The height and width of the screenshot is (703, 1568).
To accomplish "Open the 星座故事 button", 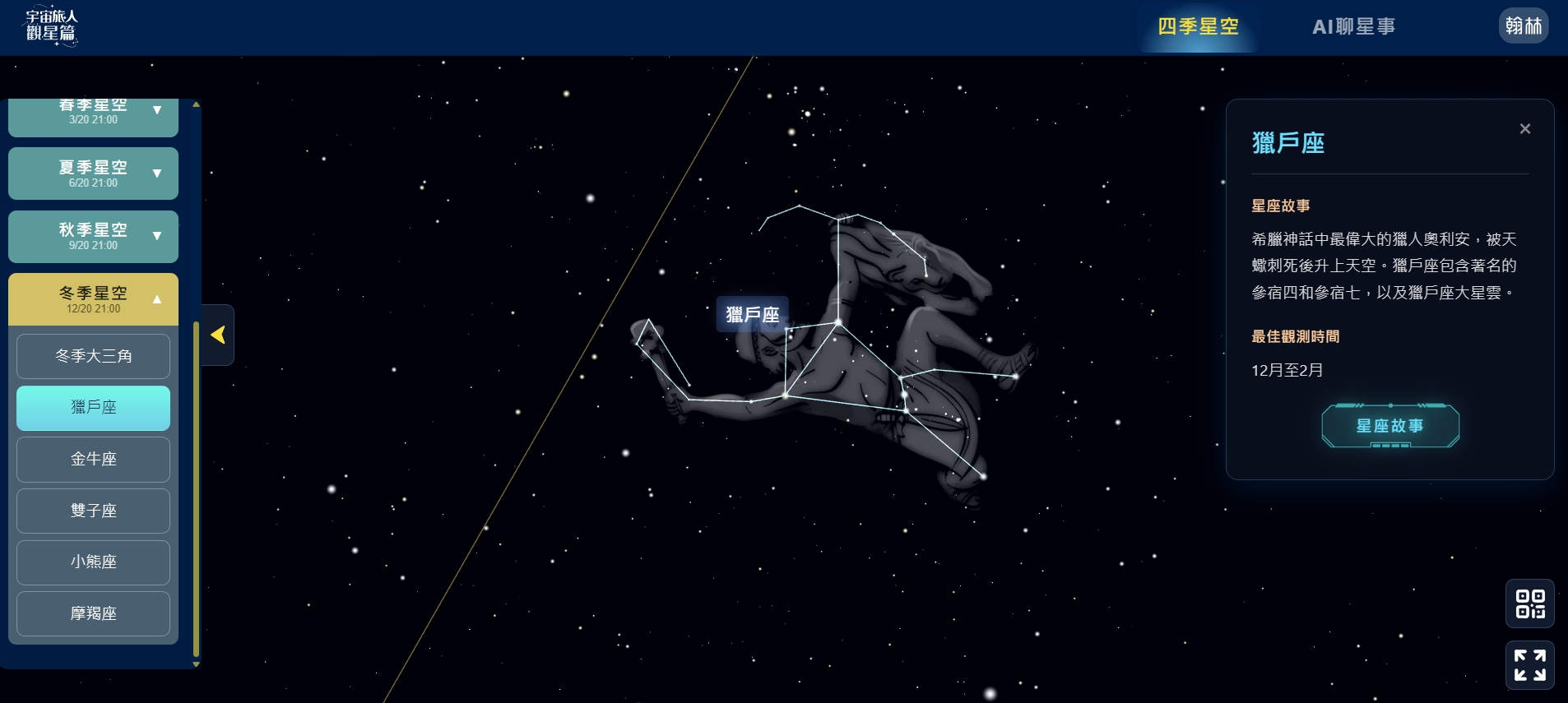I will click(1389, 426).
